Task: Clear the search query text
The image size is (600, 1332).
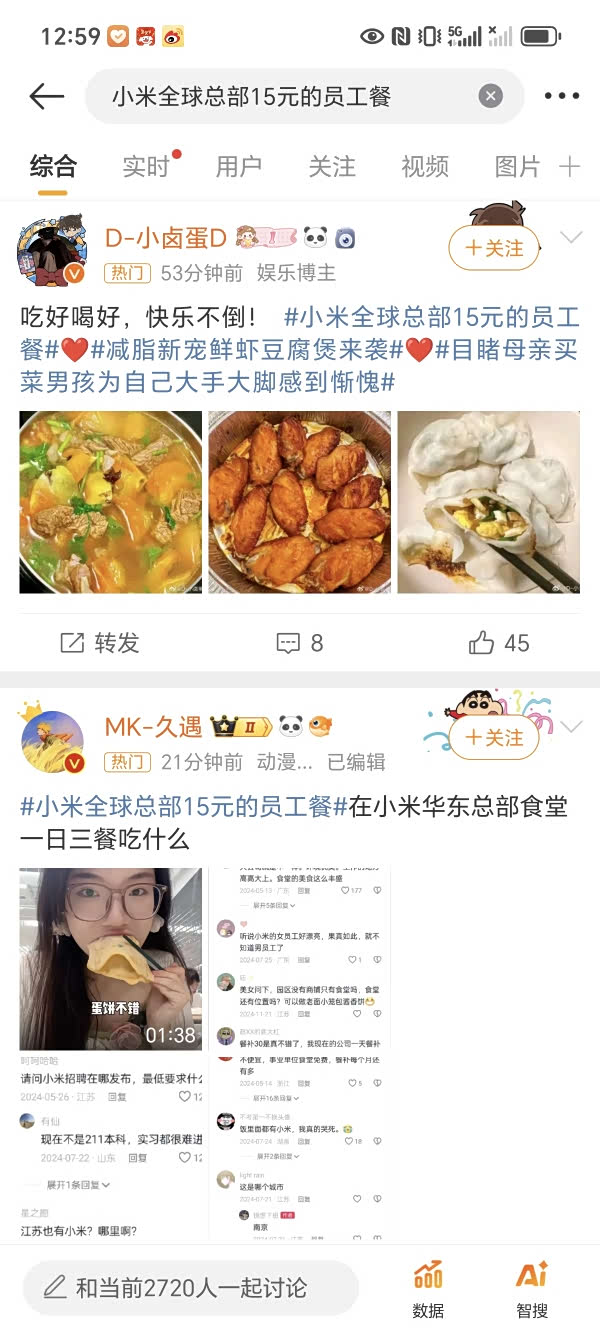Action: click(x=490, y=96)
